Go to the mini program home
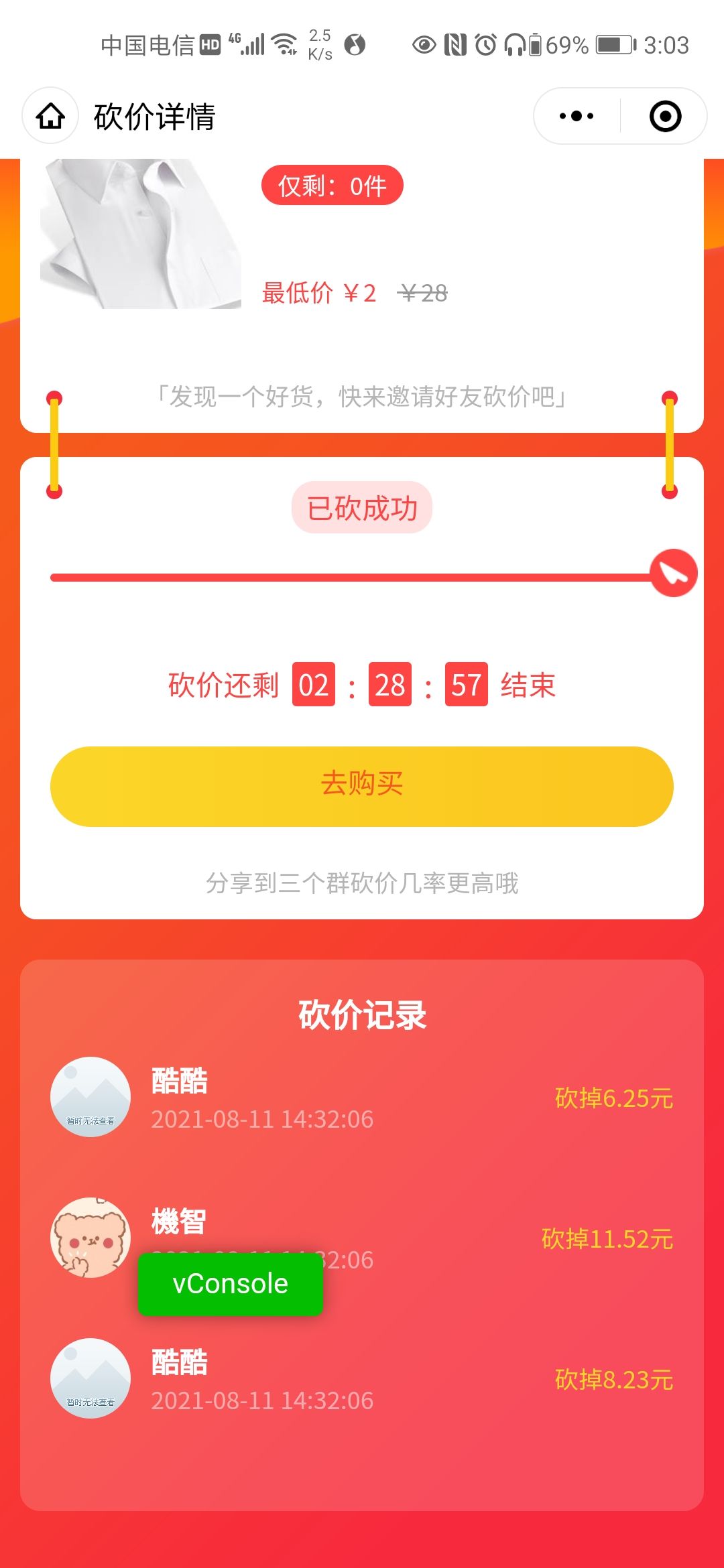This screenshot has width=724, height=1568. pos(50,116)
